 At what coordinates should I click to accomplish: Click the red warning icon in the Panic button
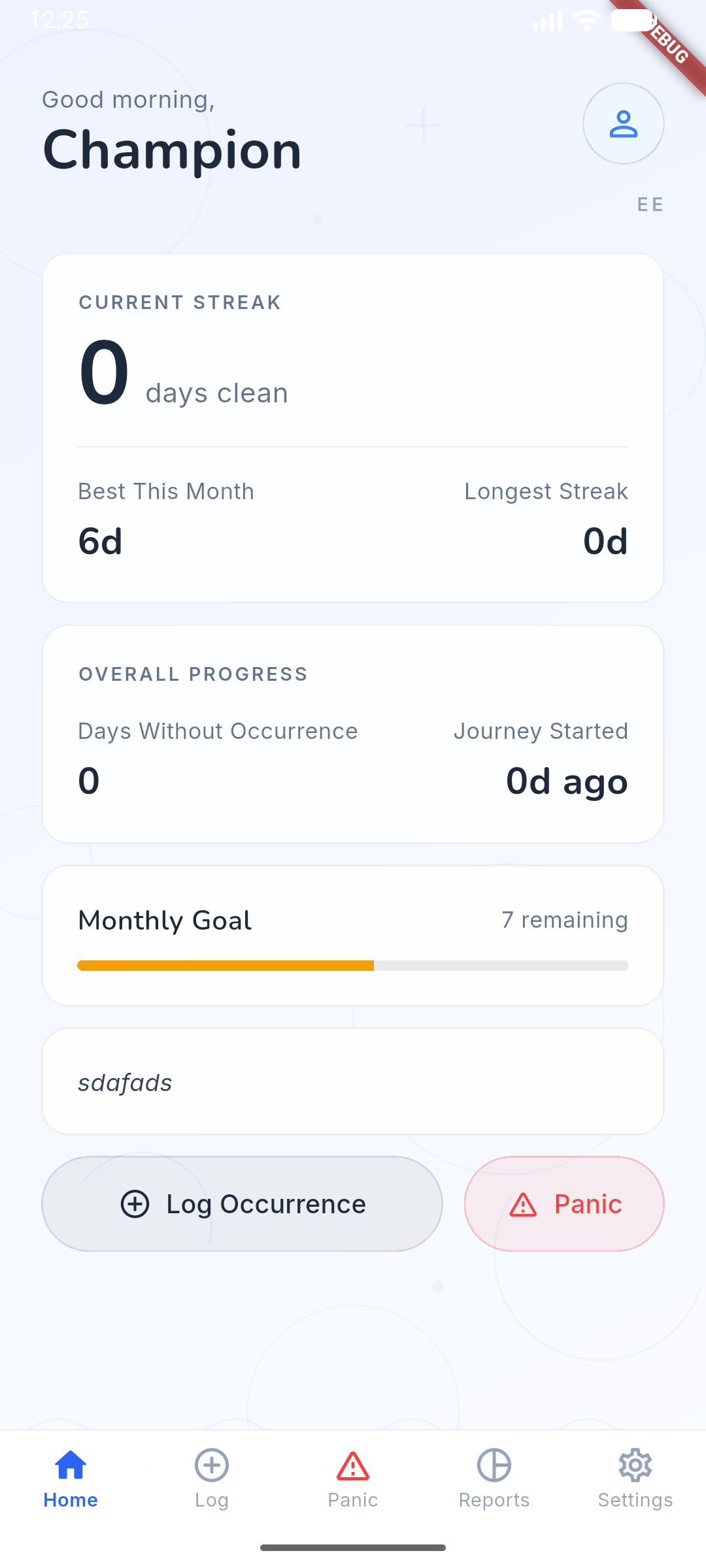[524, 1204]
